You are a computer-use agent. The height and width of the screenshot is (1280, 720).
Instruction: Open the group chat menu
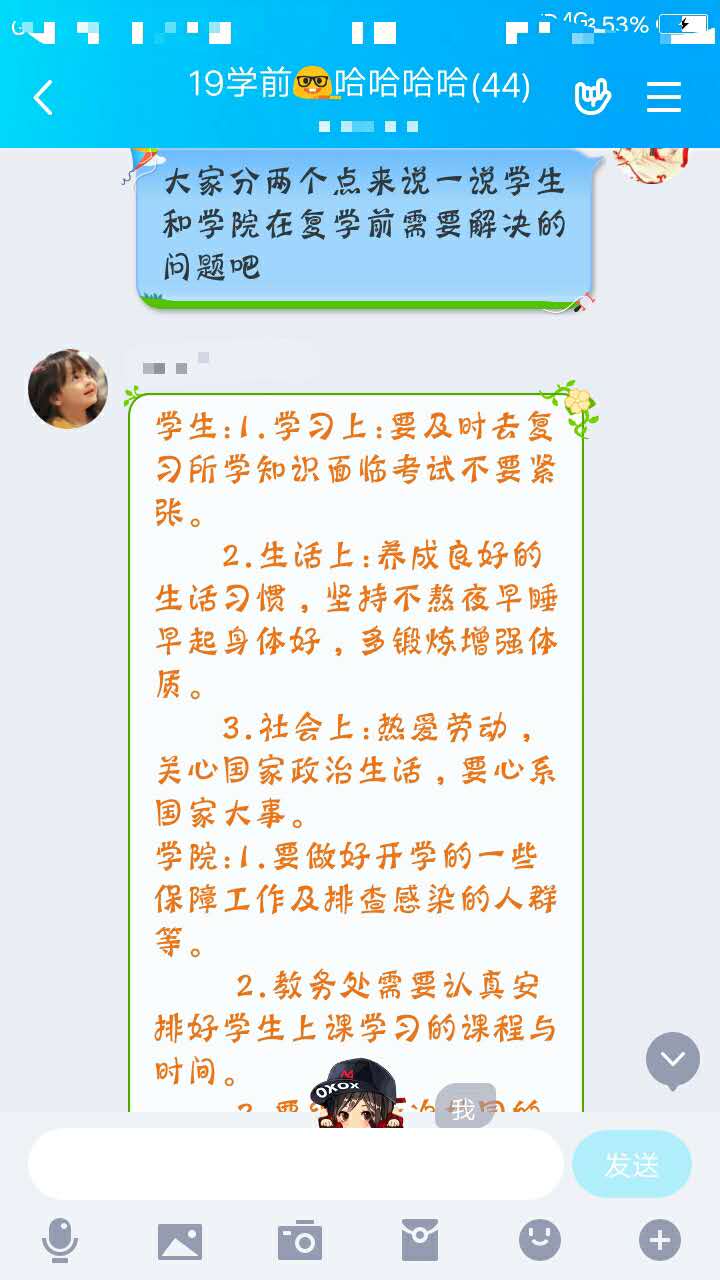[x=663, y=97]
